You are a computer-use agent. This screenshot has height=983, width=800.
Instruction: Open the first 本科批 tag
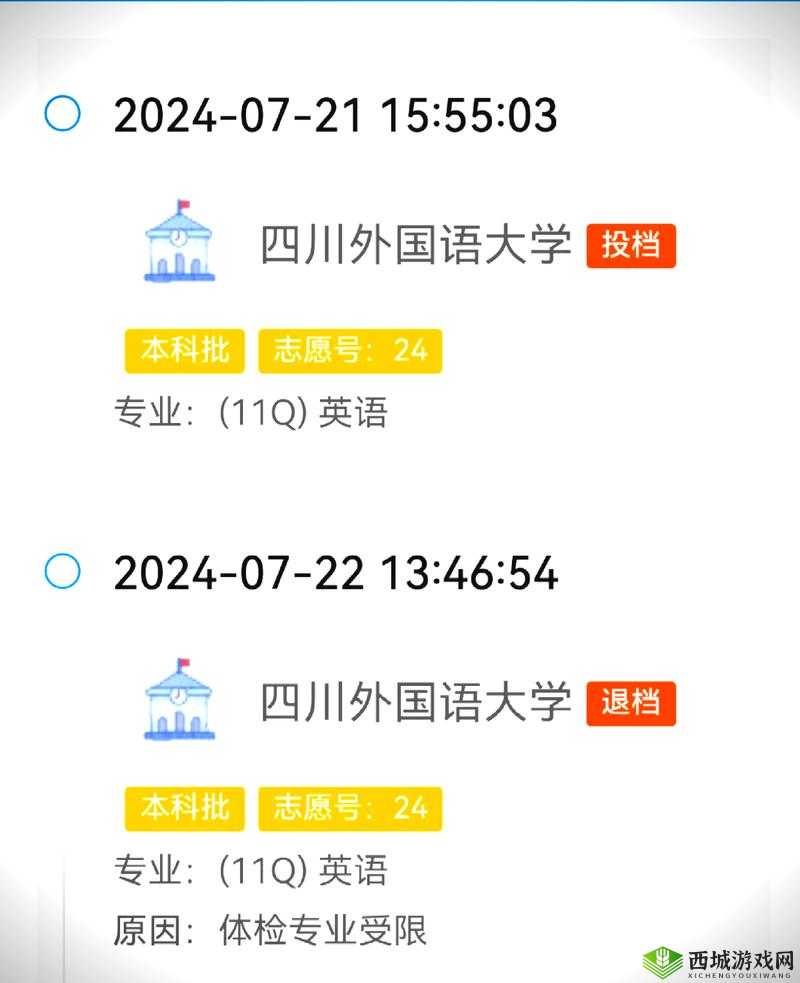tap(184, 349)
